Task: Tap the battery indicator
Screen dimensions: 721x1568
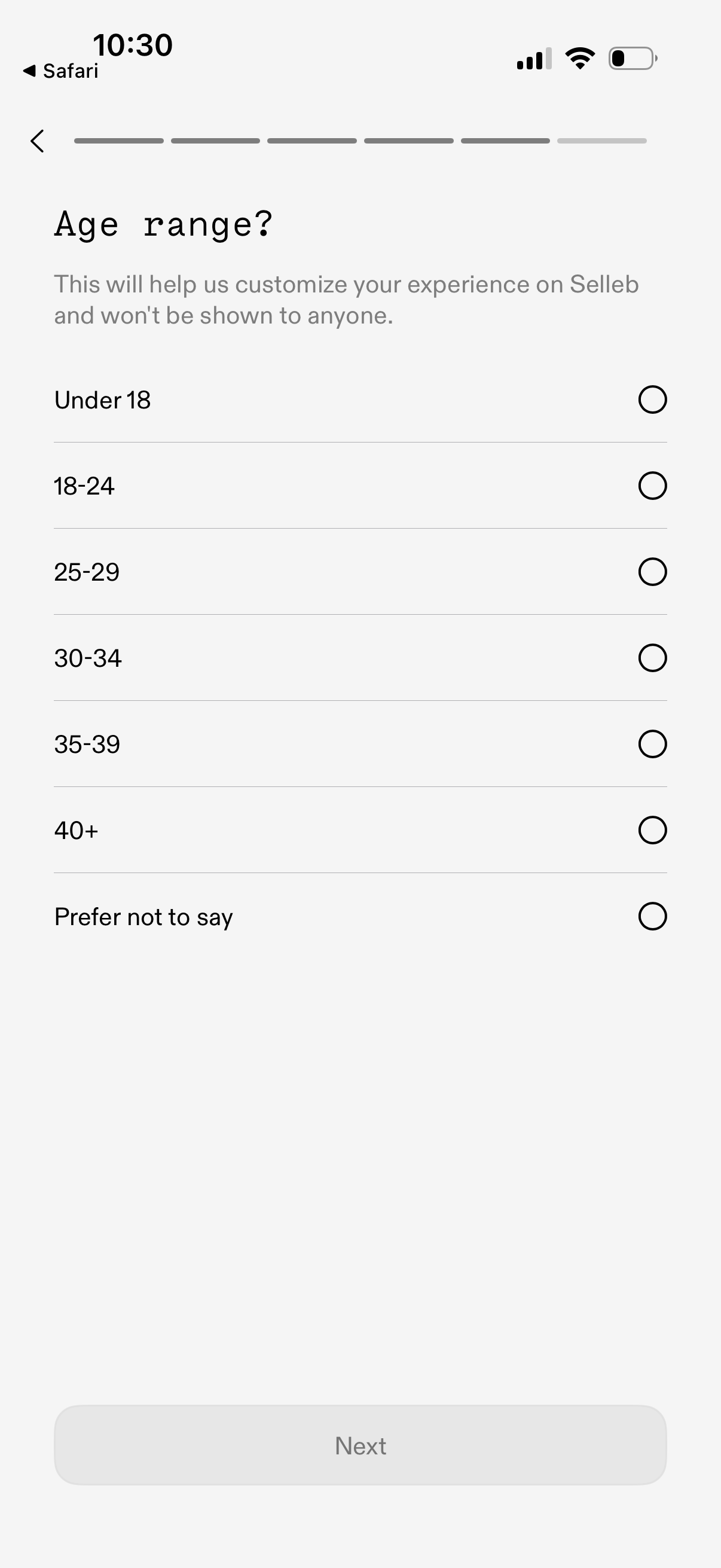Action: 633,57
